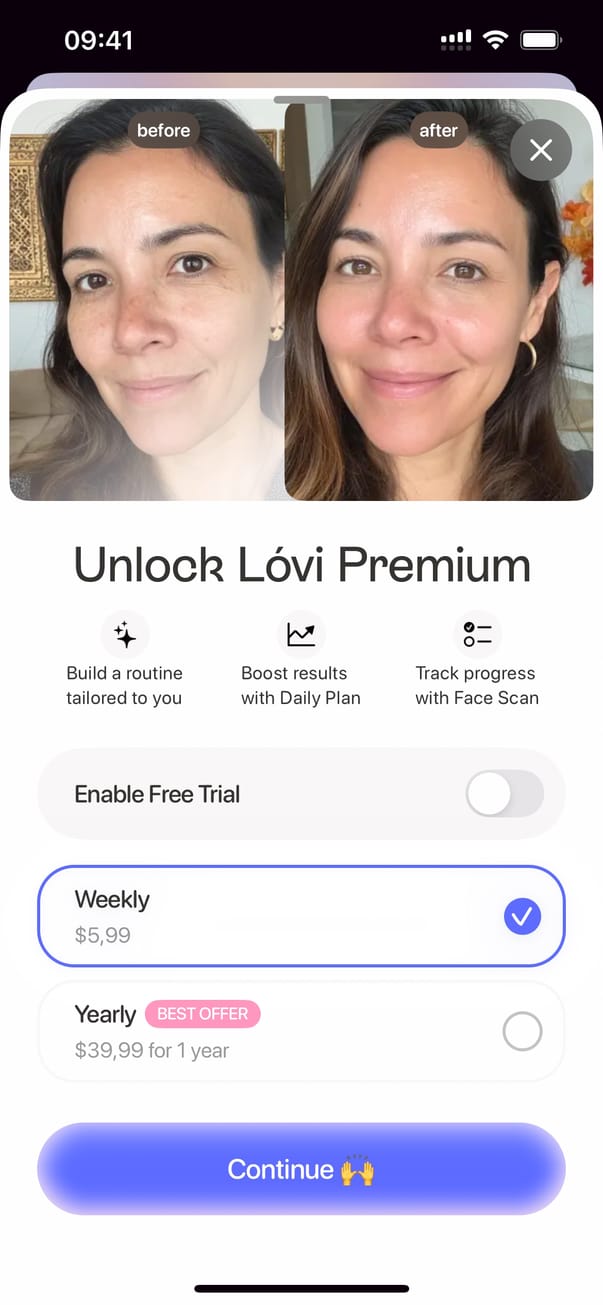603x1305 pixels.
Task: Close the Lóvi Premium paywall
Action: click(541, 150)
